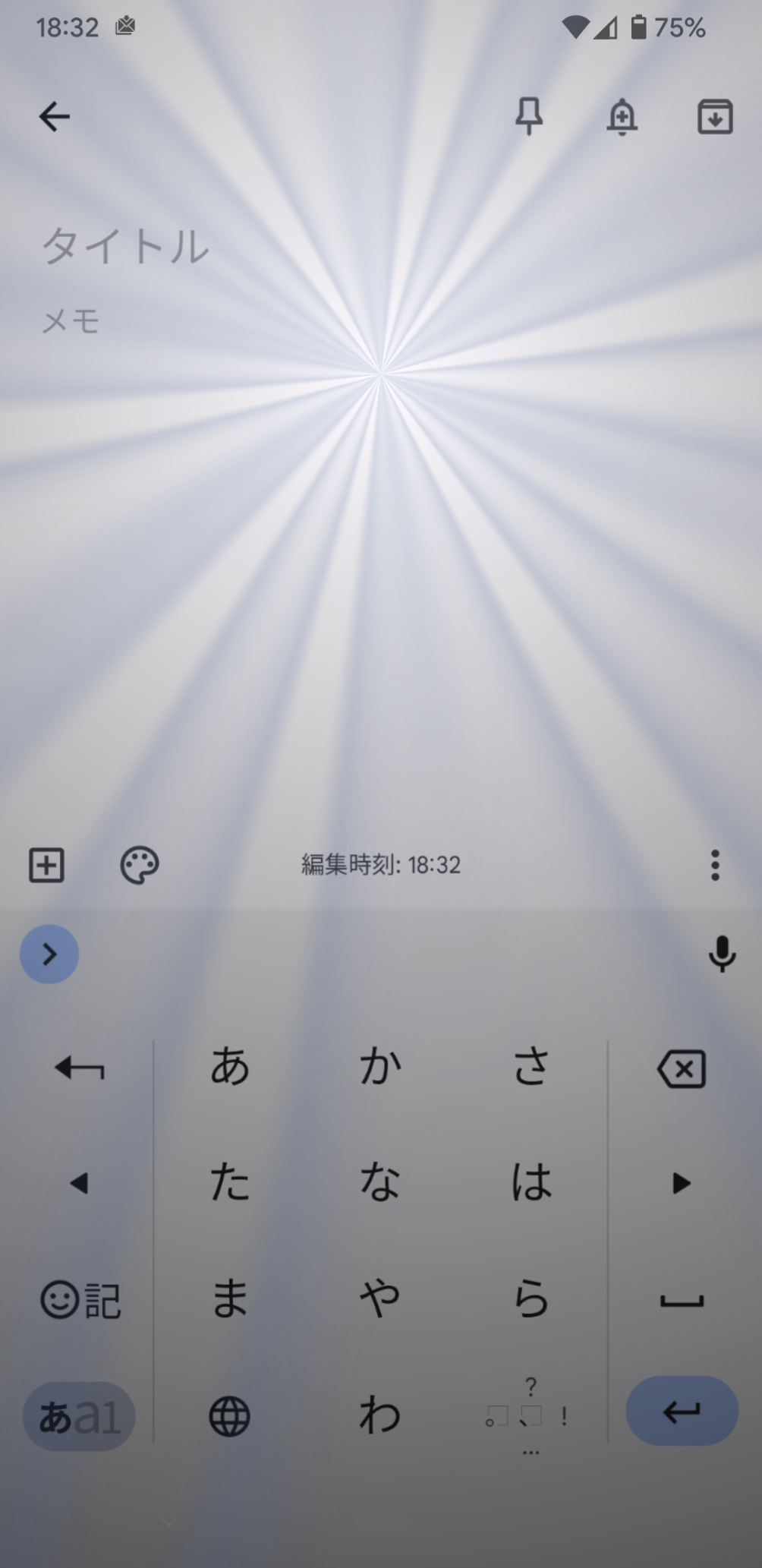The image size is (762, 1568).
Task: Open the add attachment plus menu
Action: coord(46,865)
